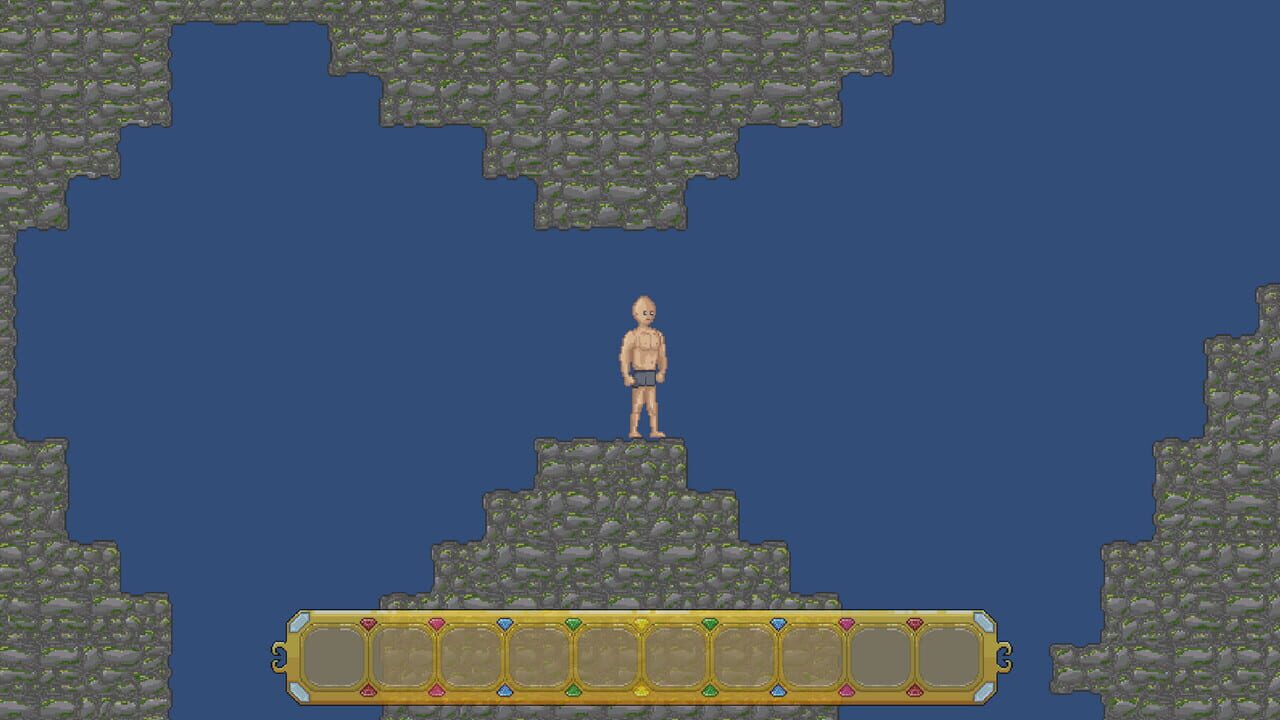Select the fifth hotbar slot
Image resolution: width=1280 pixels, height=720 pixels.
tap(607, 657)
